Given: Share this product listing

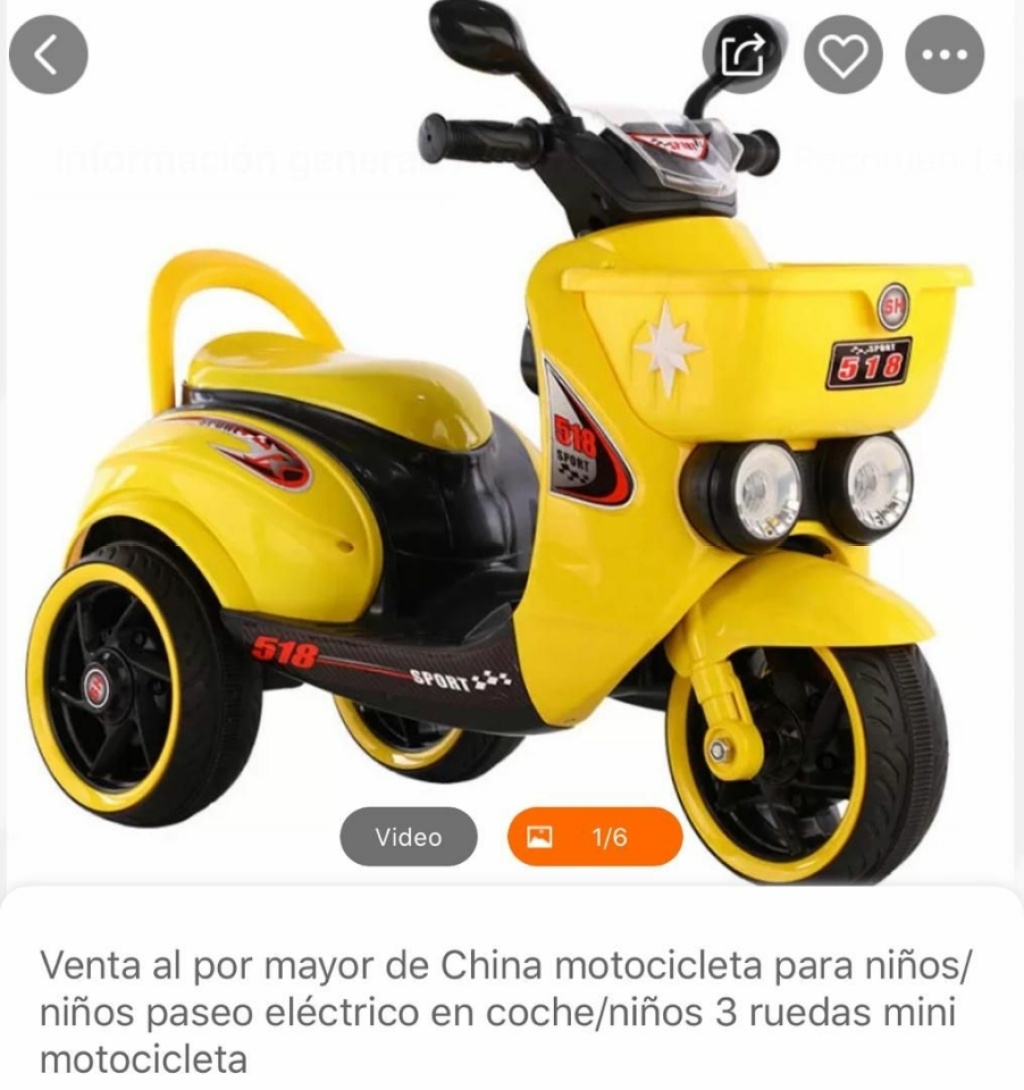Looking at the screenshot, I should 742,55.
